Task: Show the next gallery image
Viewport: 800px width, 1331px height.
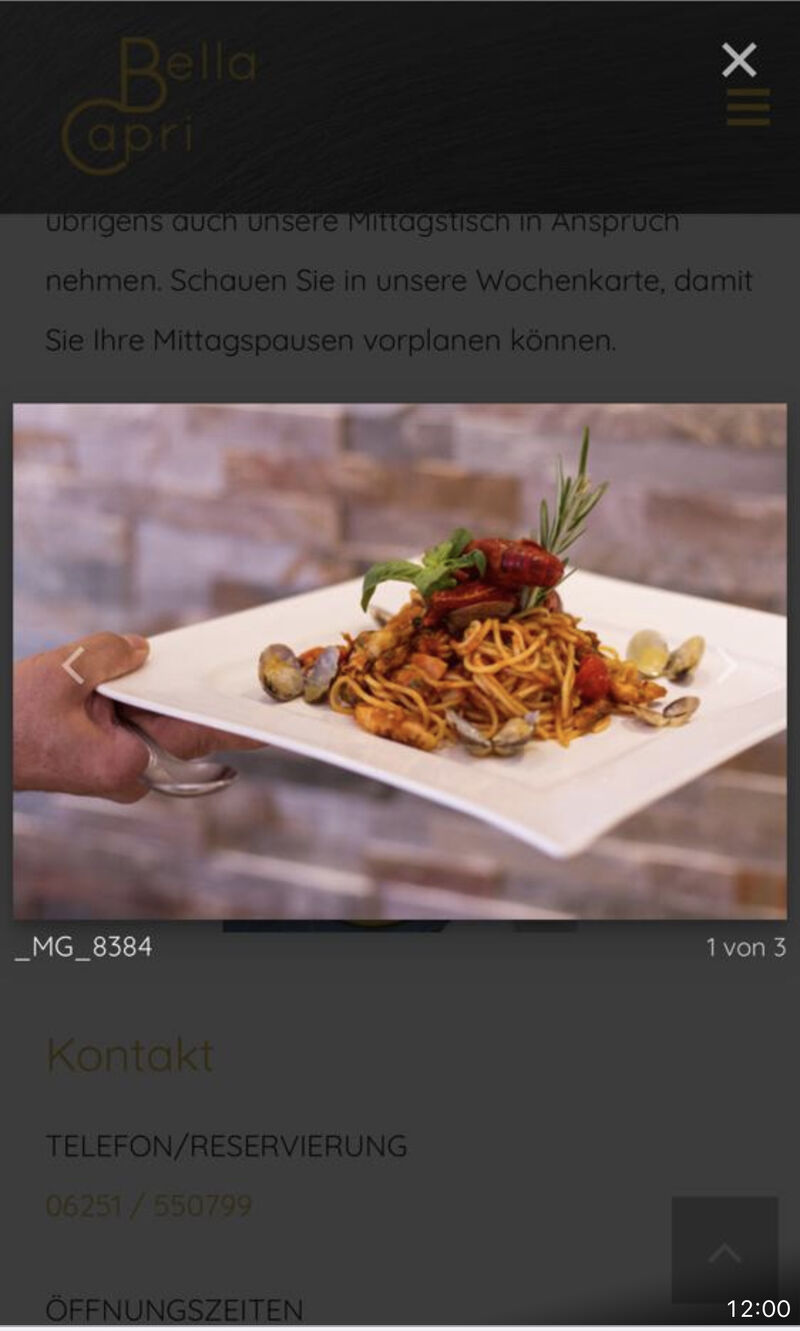Action: (x=727, y=665)
